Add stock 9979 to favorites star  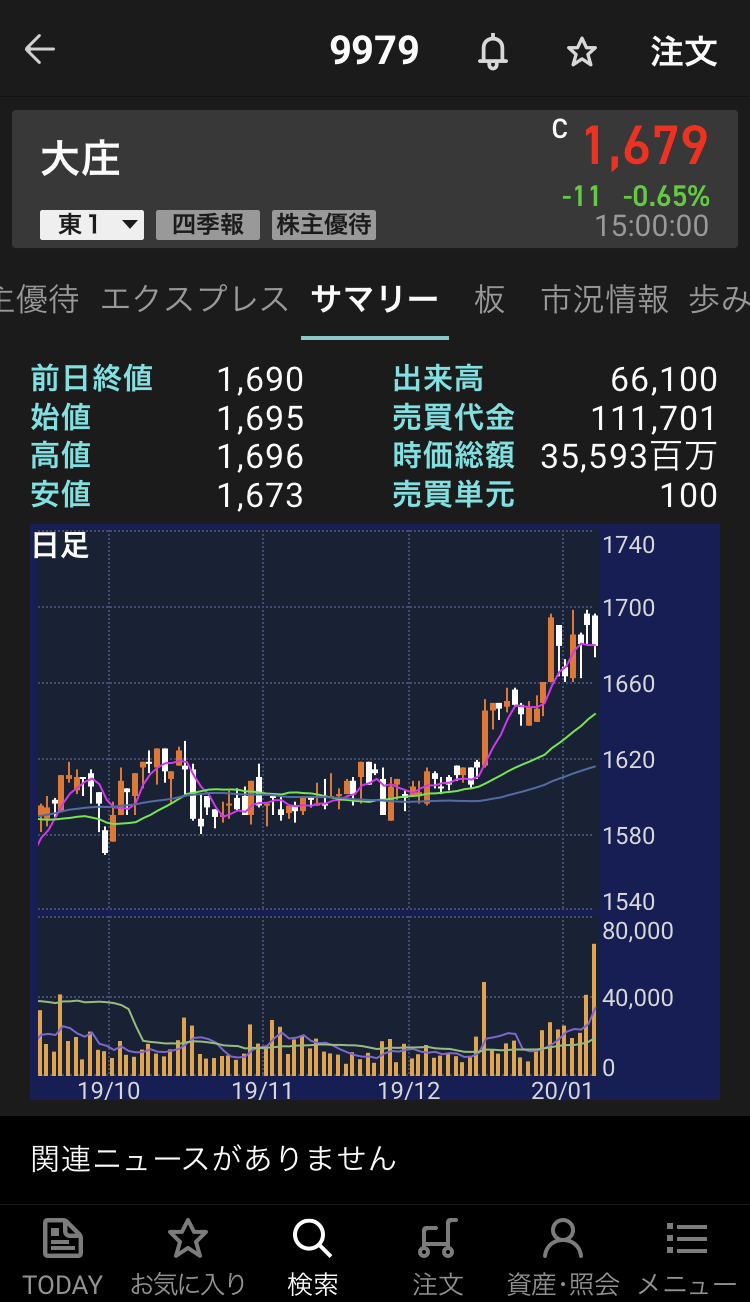[x=581, y=52]
